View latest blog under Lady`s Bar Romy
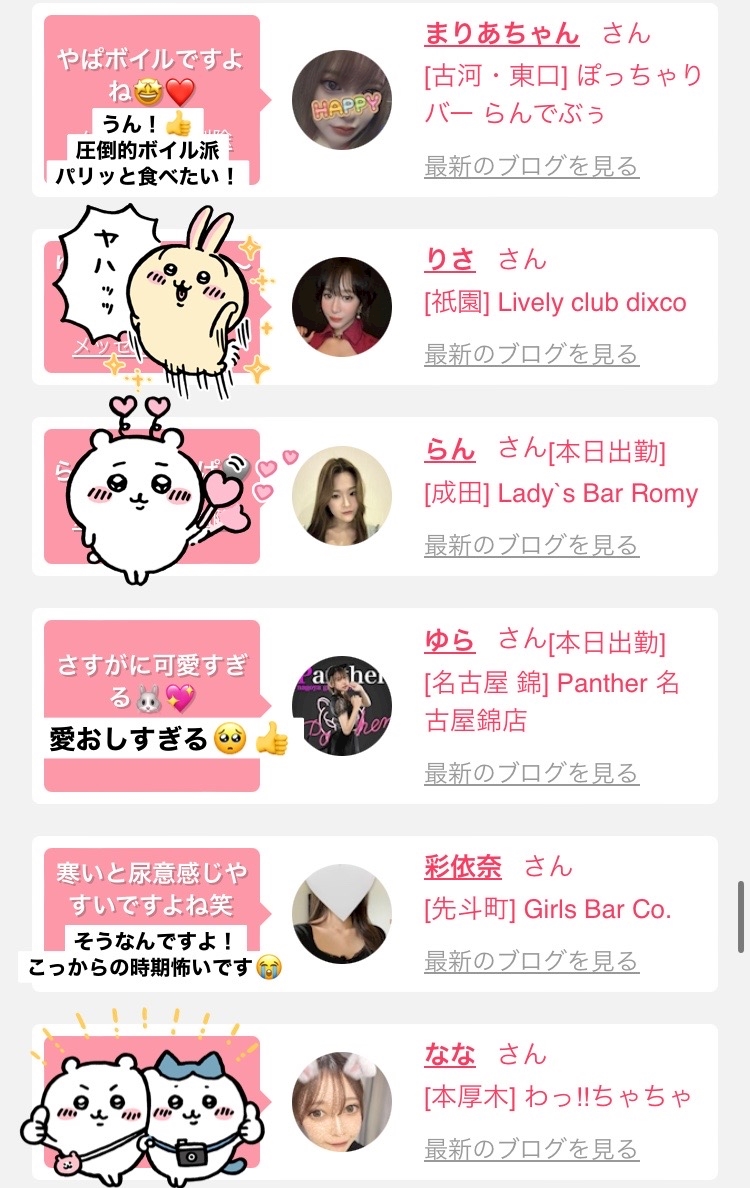Screen dimensions: 750x1188 (531, 545)
